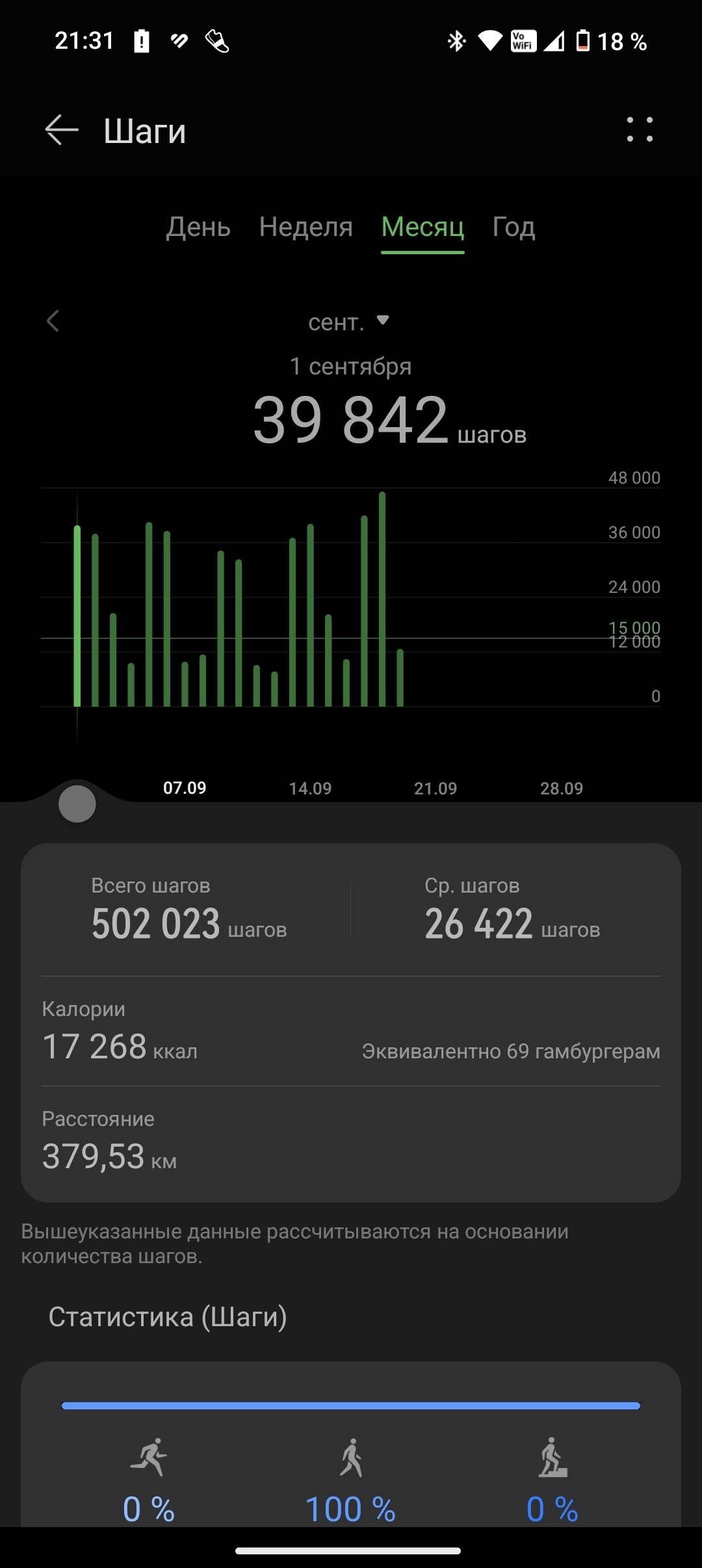Open the сент. month picker dropdown
702x1568 pixels.
pyautogui.click(x=349, y=322)
